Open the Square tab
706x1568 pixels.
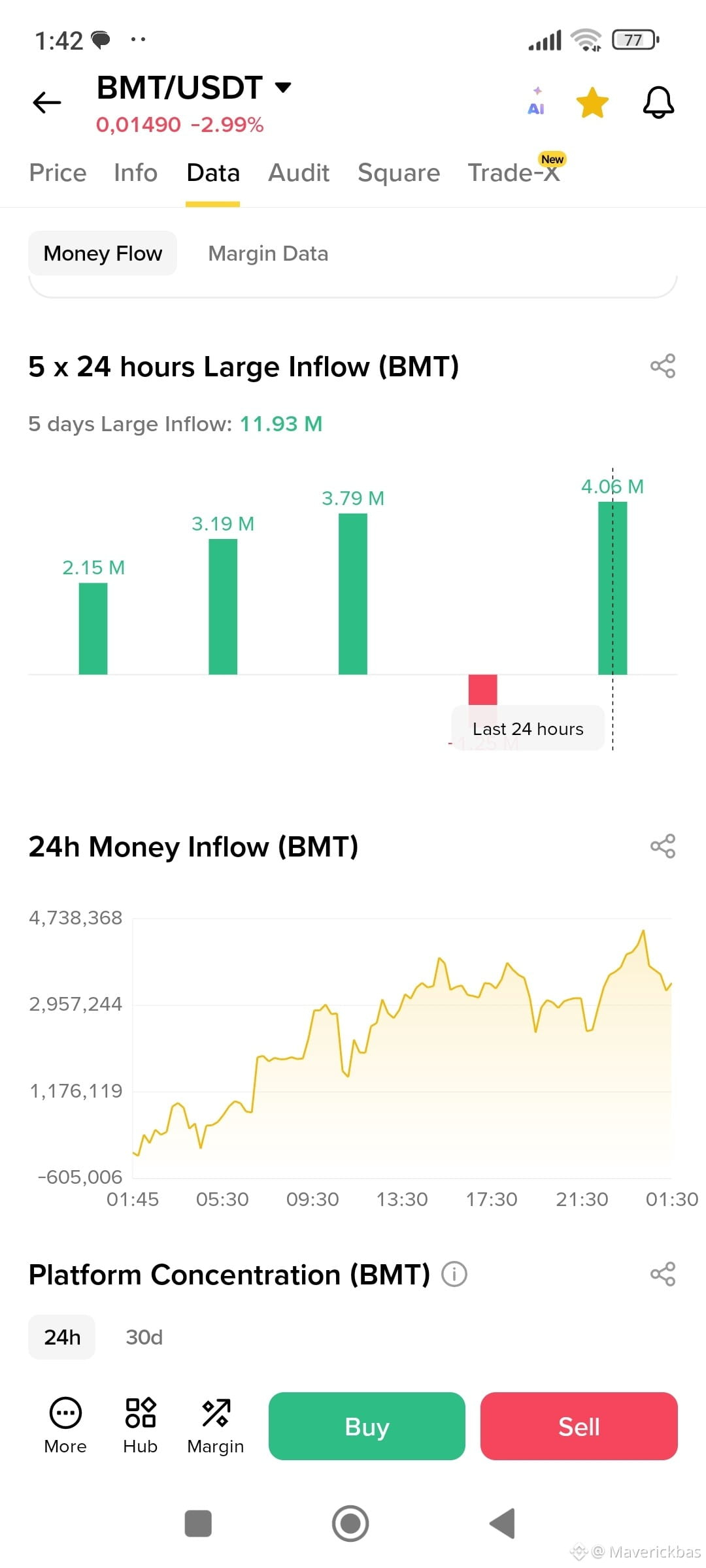[399, 173]
